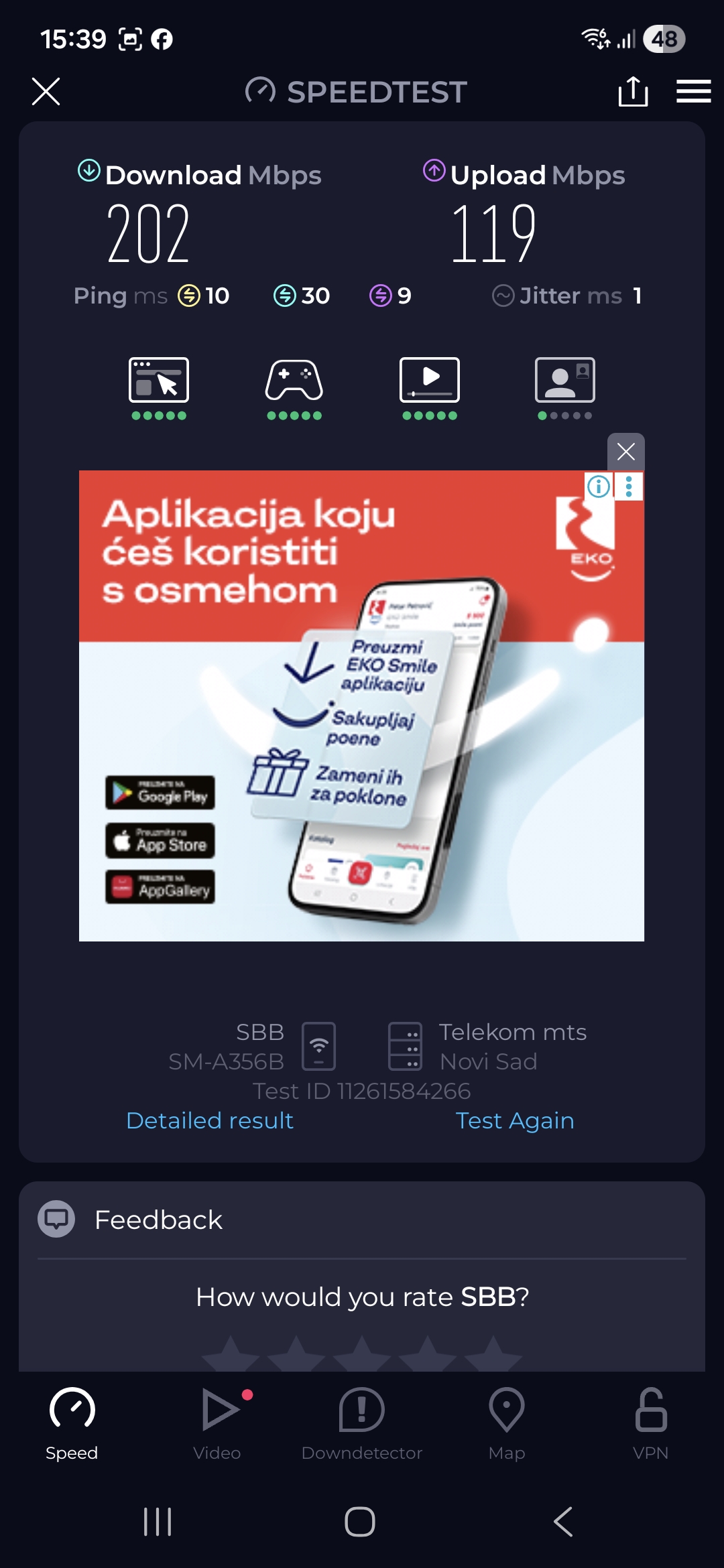Go back with system back button

(563, 1521)
